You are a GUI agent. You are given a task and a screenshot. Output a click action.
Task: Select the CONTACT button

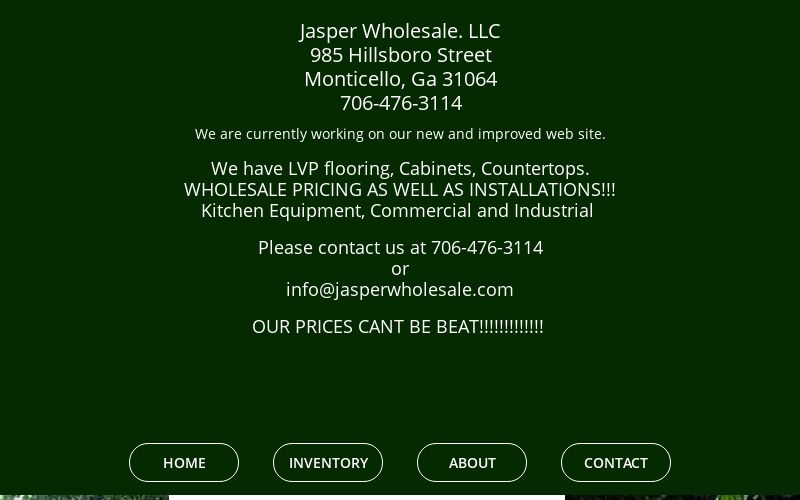[616, 463]
